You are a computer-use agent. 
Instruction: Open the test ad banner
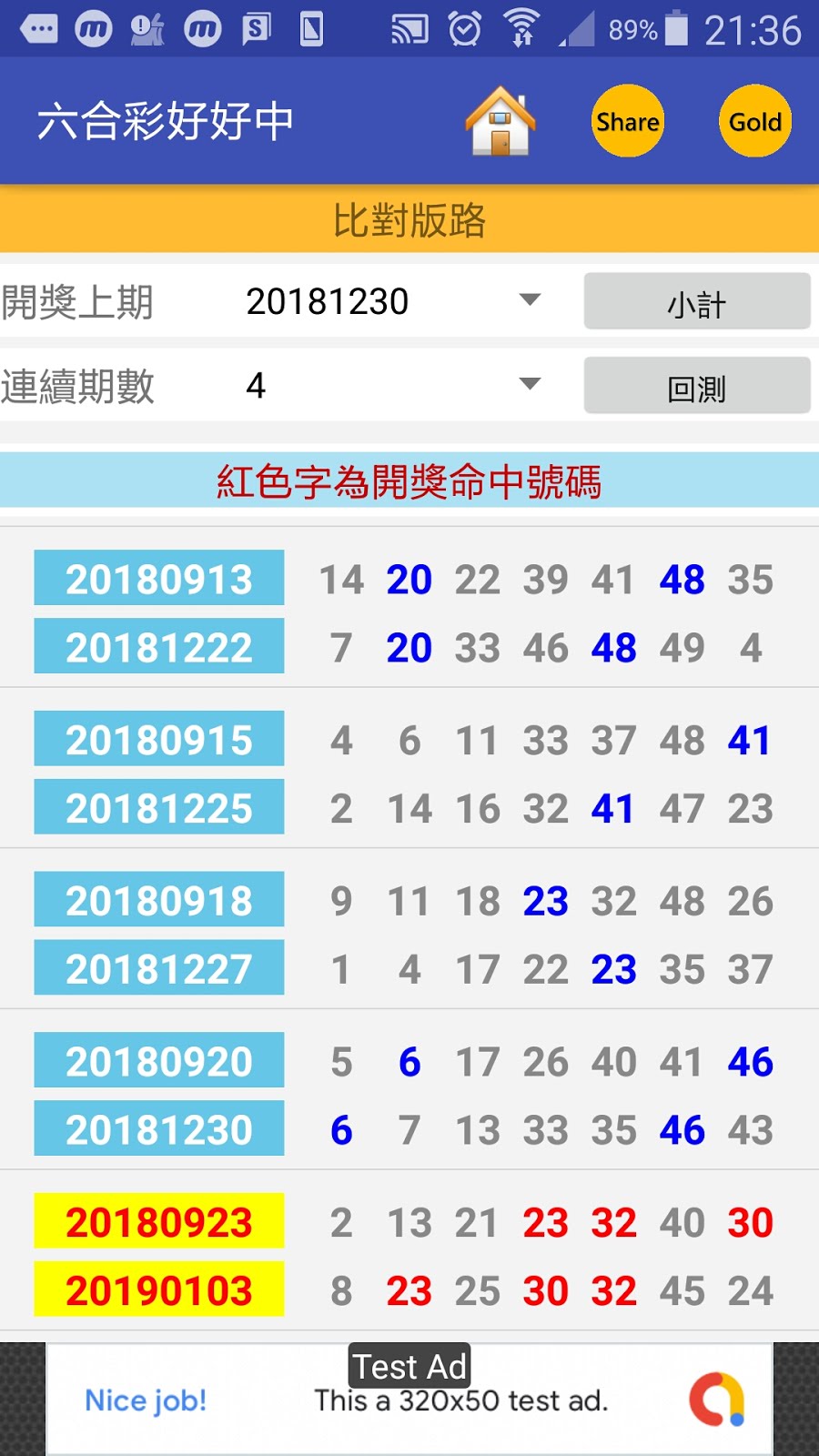coord(409,1400)
